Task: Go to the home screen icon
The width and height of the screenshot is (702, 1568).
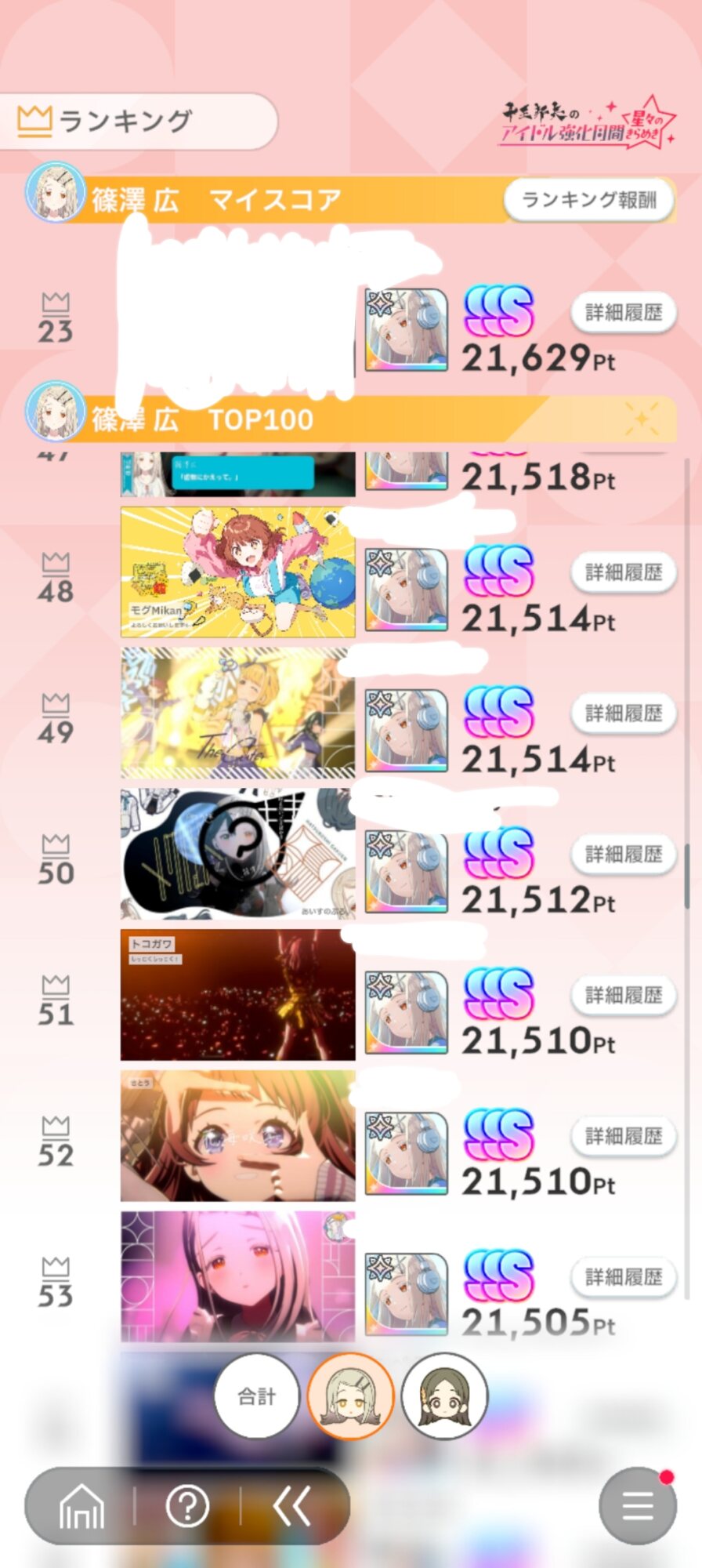Action: coord(82,1506)
